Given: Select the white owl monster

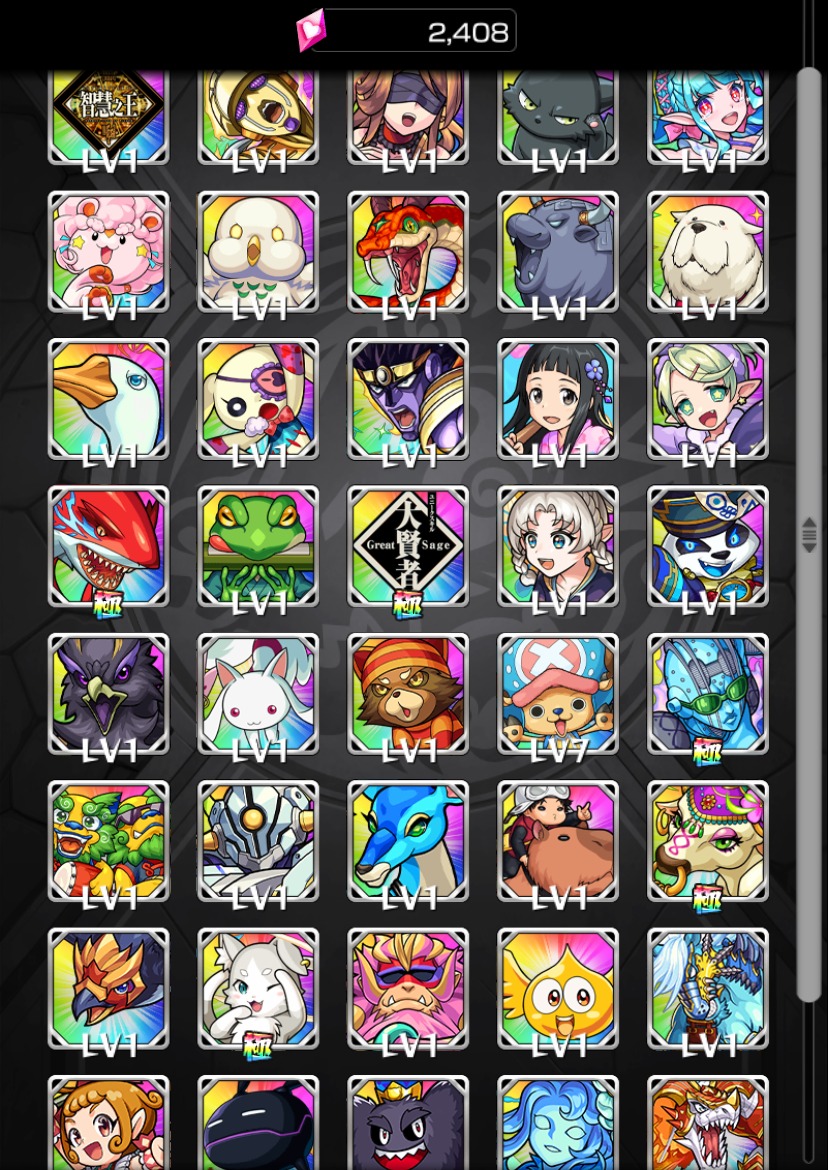Looking at the screenshot, I should click(258, 252).
